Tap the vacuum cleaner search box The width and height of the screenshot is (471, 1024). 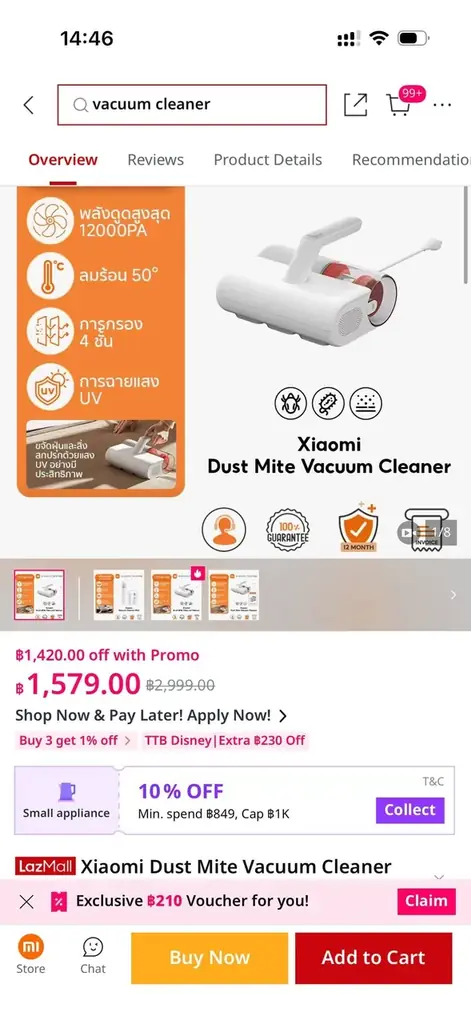coord(192,104)
